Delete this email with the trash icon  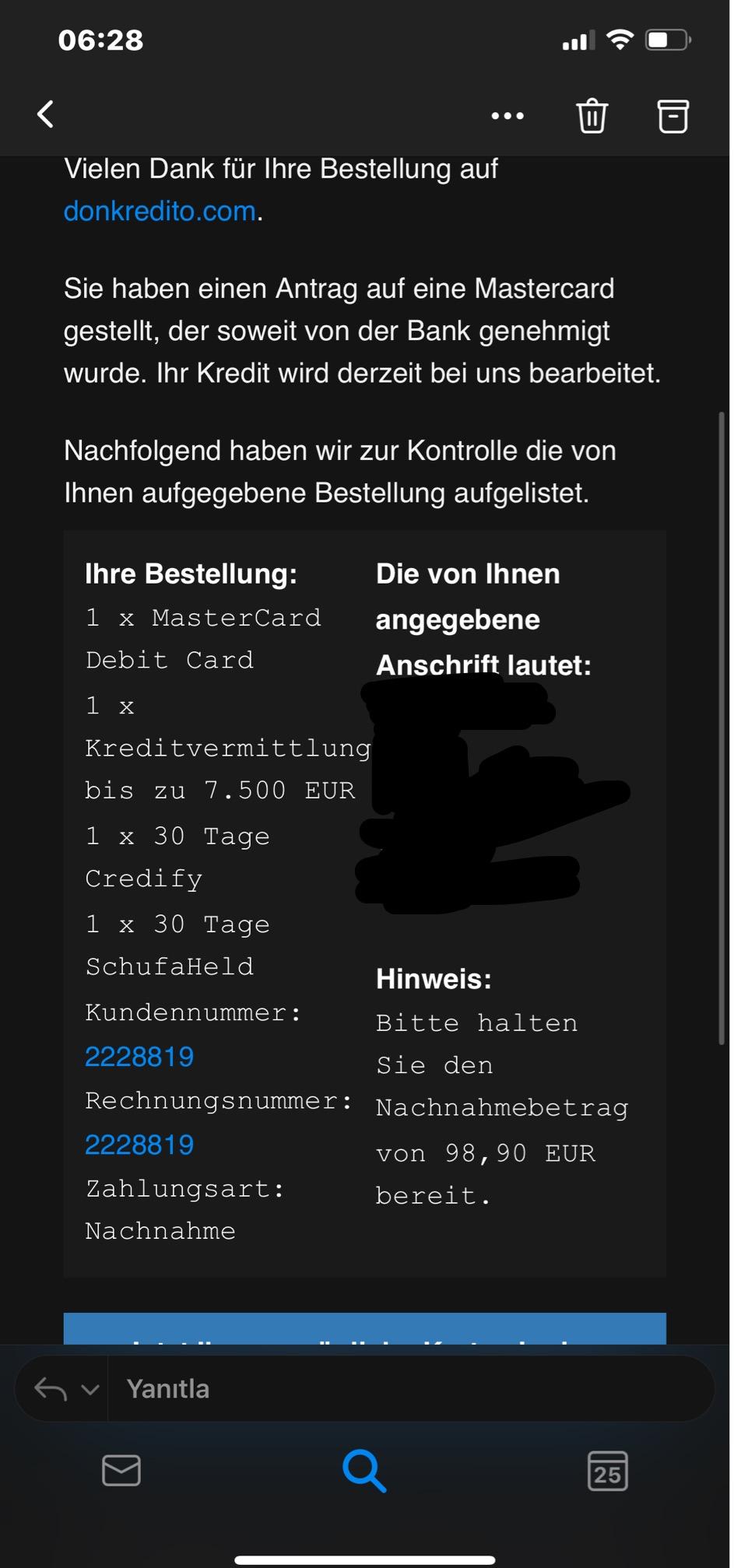(592, 116)
